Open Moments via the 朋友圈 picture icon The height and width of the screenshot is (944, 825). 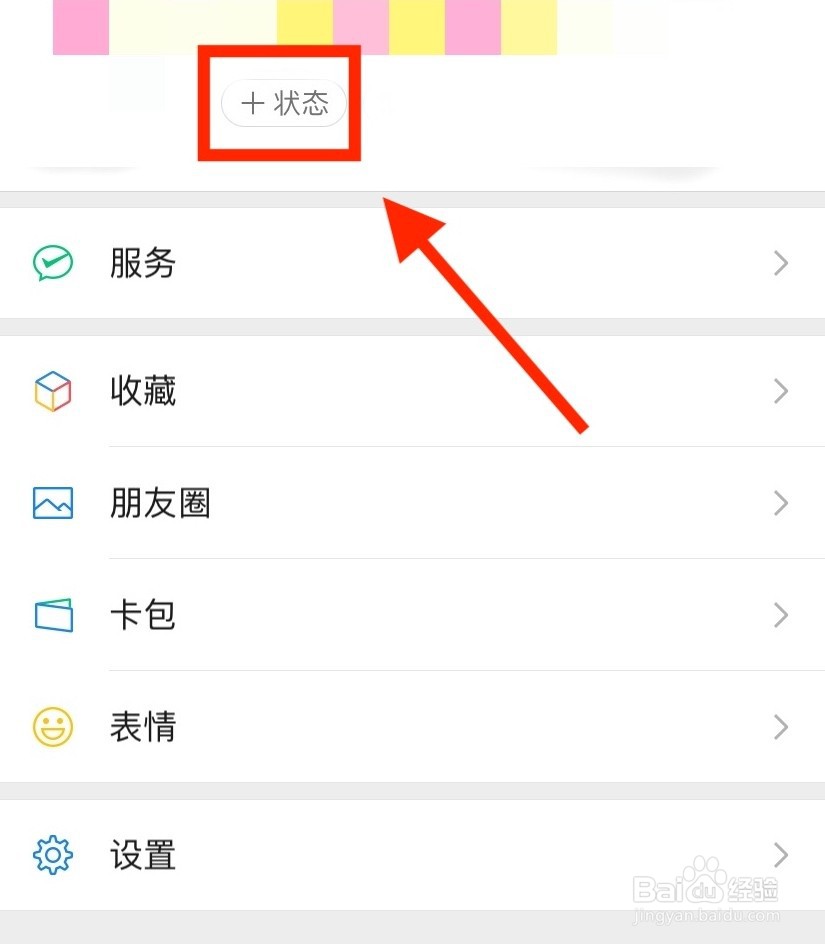pyautogui.click(x=52, y=503)
